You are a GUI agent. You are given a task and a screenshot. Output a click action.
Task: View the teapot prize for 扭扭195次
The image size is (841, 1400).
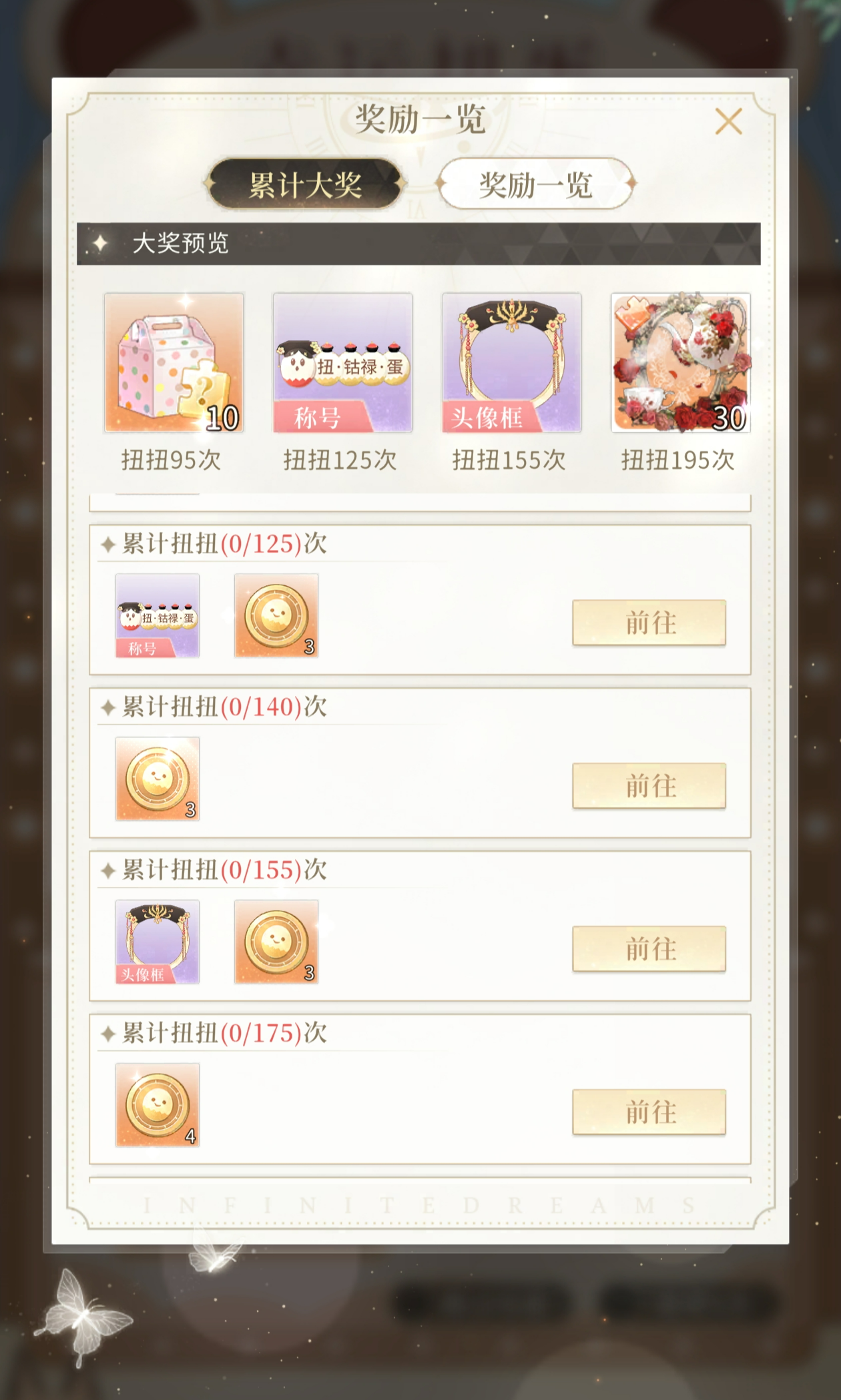tap(680, 362)
